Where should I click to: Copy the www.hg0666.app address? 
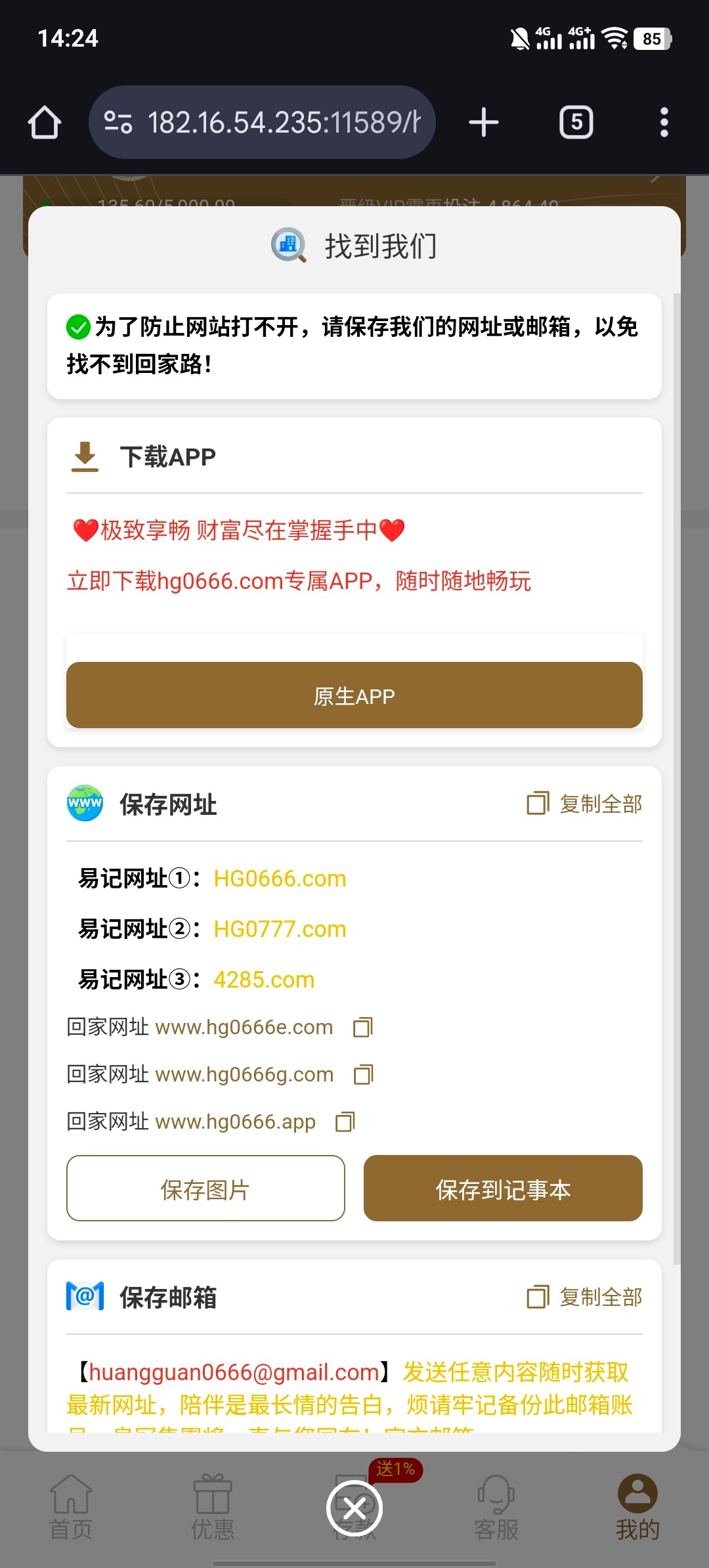345,1122
